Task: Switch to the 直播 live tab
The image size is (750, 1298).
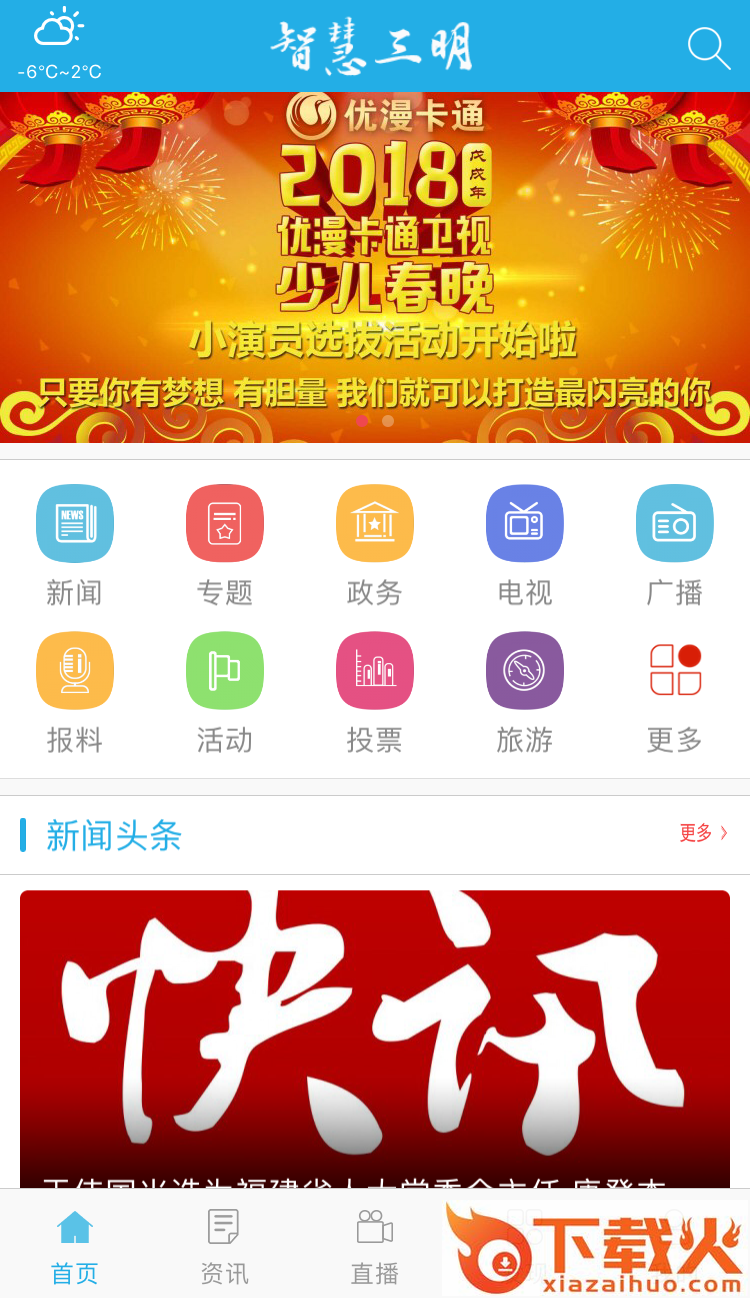Action: click(x=375, y=1246)
